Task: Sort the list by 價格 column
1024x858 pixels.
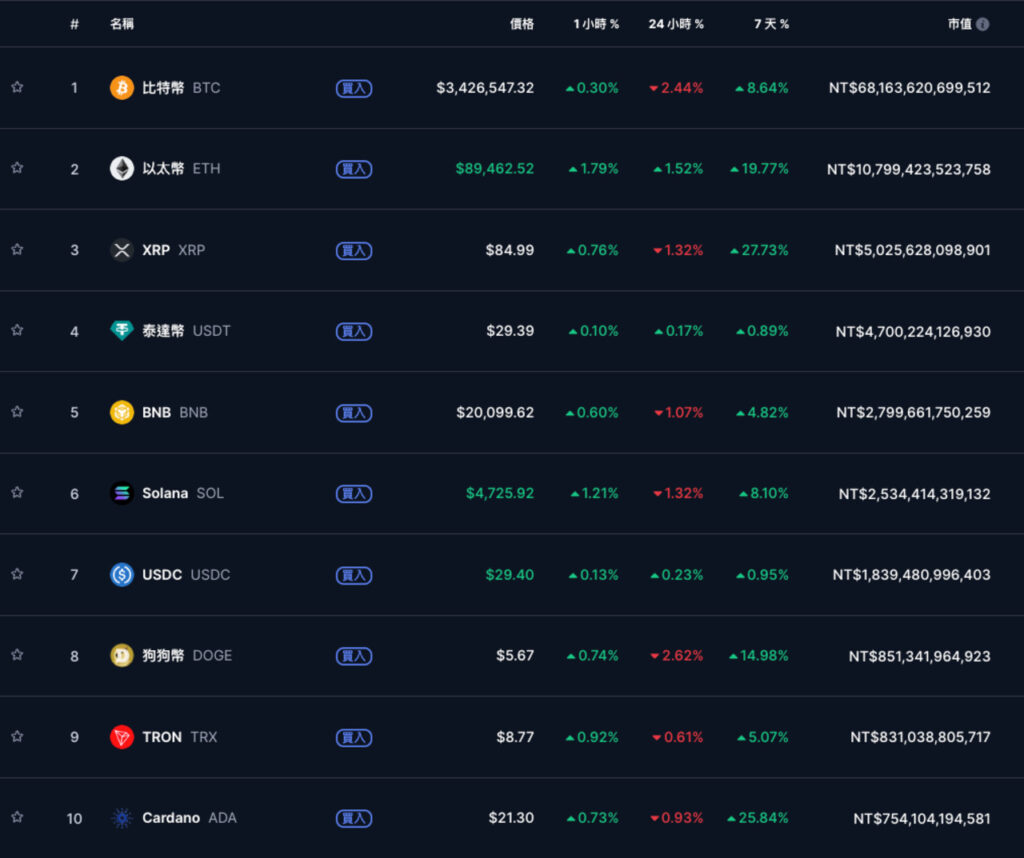Action: 522,24
